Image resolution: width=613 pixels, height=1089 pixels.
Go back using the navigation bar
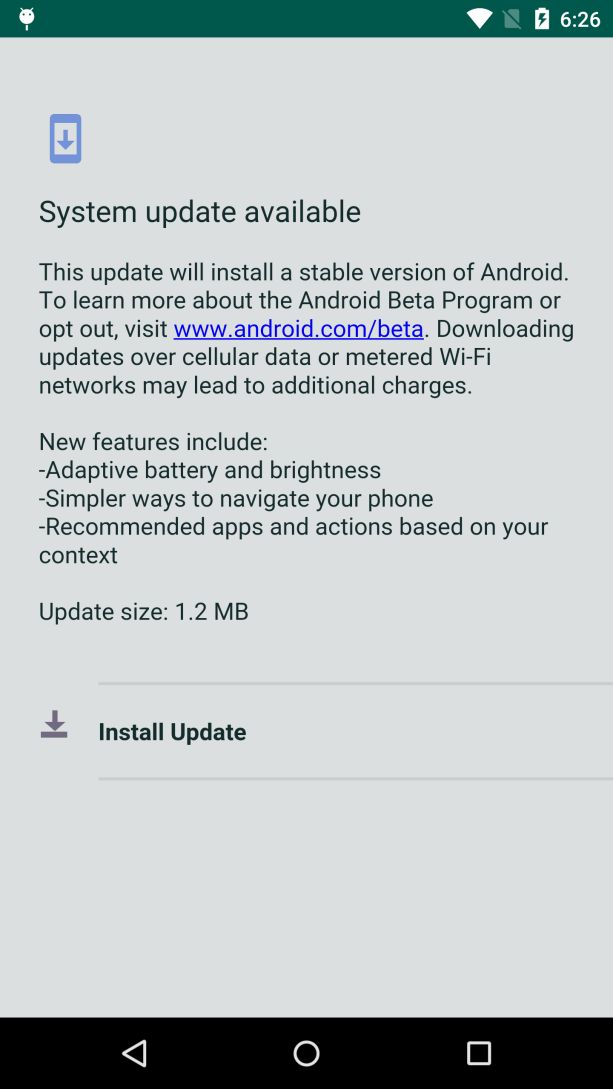(x=134, y=1052)
